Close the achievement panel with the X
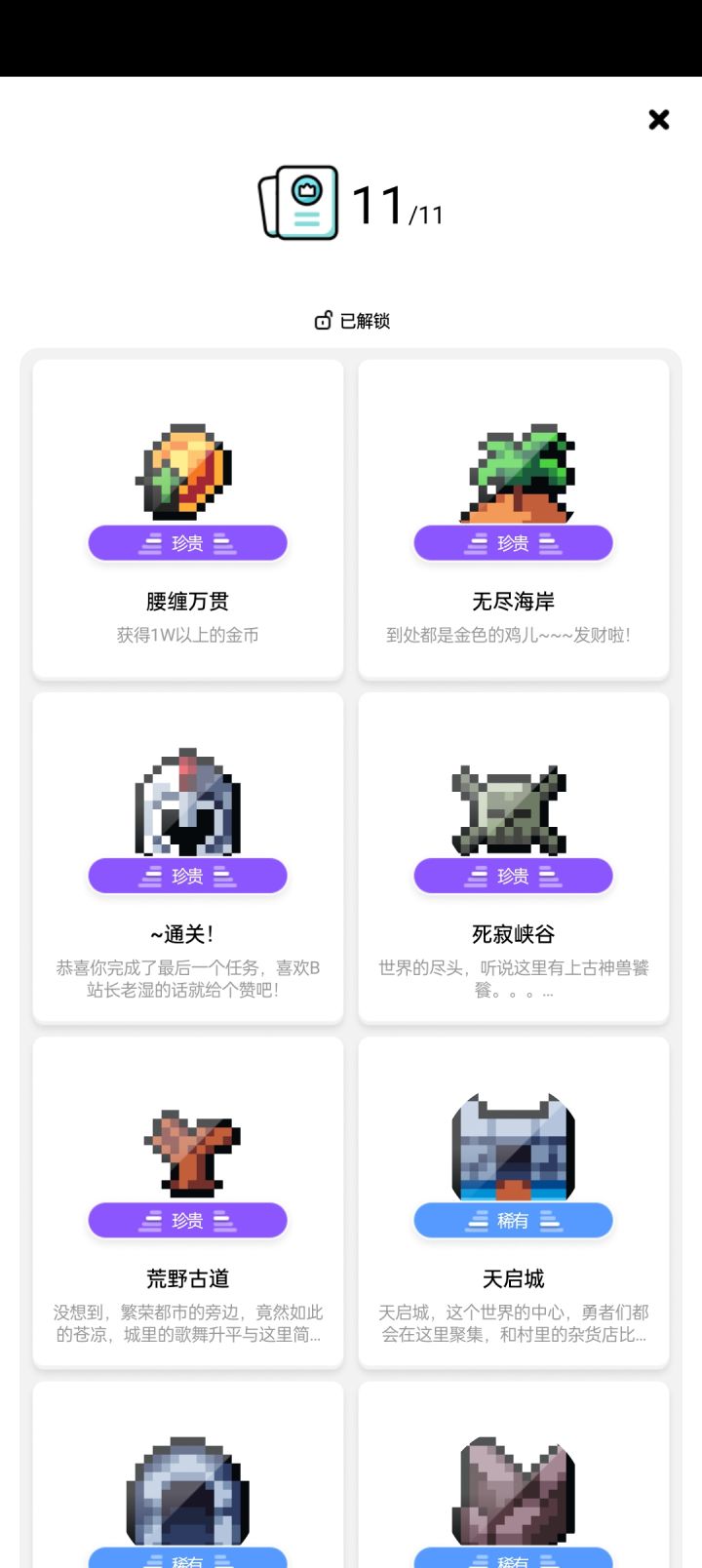This screenshot has width=702, height=1568. point(659,120)
